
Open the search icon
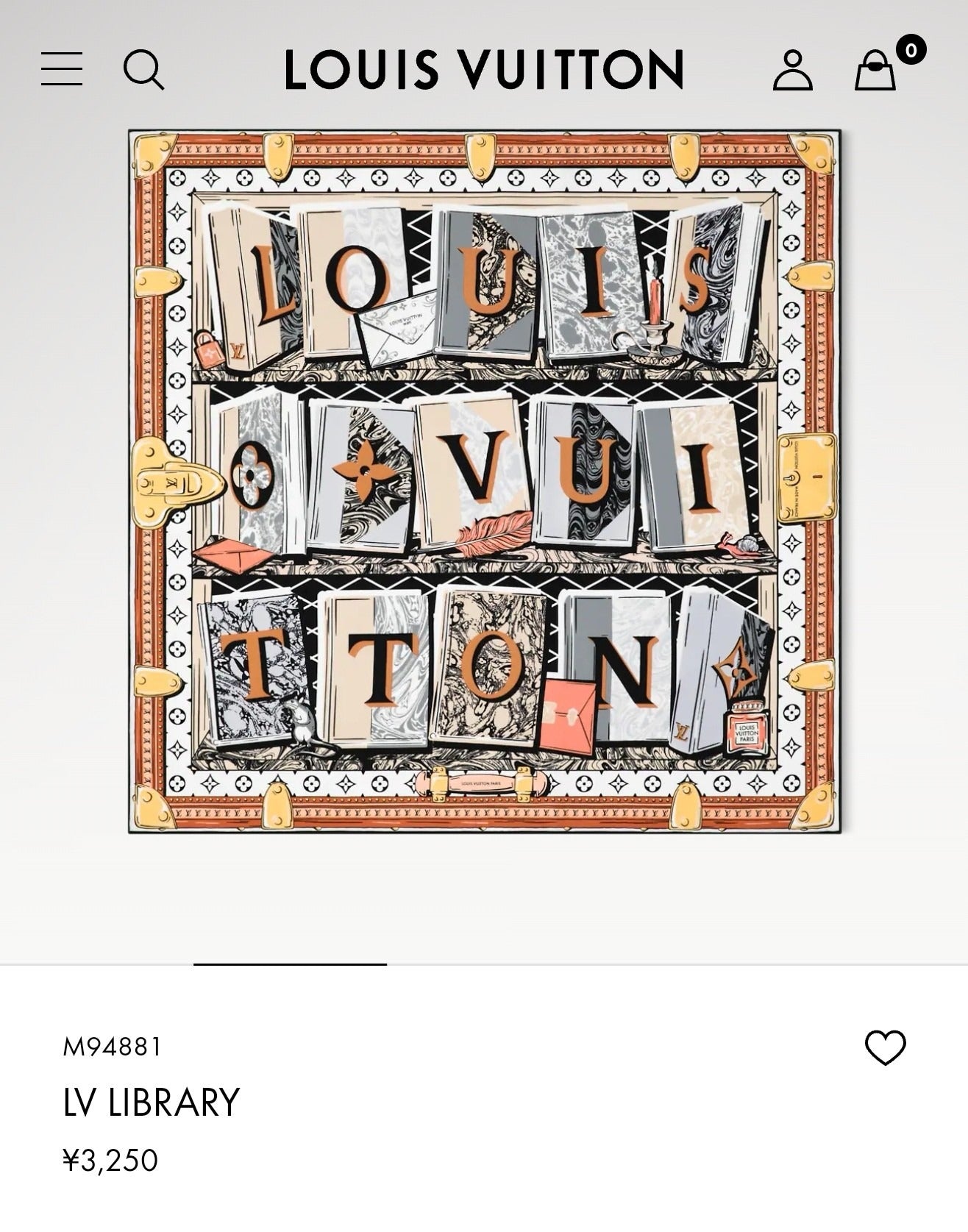click(x=143, y=70)
